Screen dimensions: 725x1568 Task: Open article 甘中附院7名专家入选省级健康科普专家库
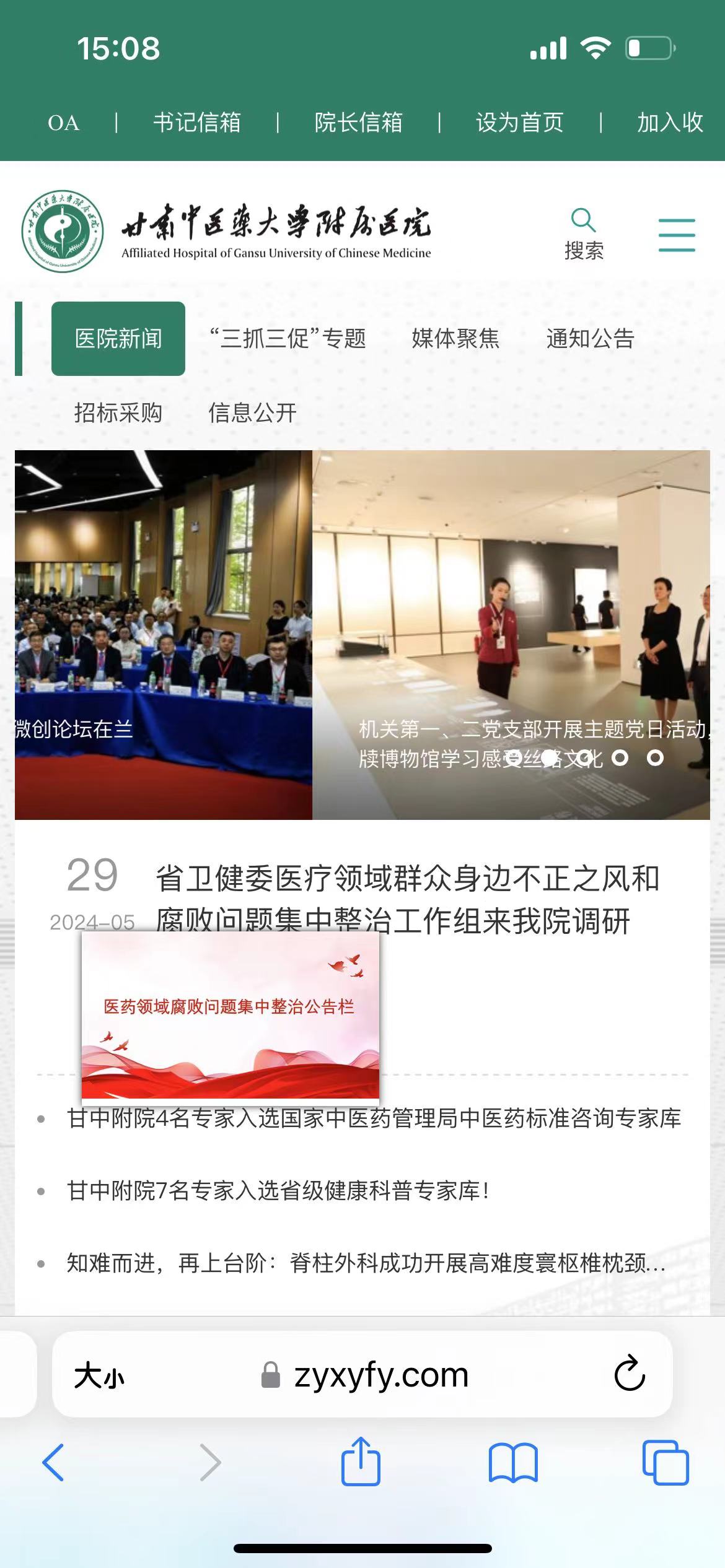coord(278,1190)
